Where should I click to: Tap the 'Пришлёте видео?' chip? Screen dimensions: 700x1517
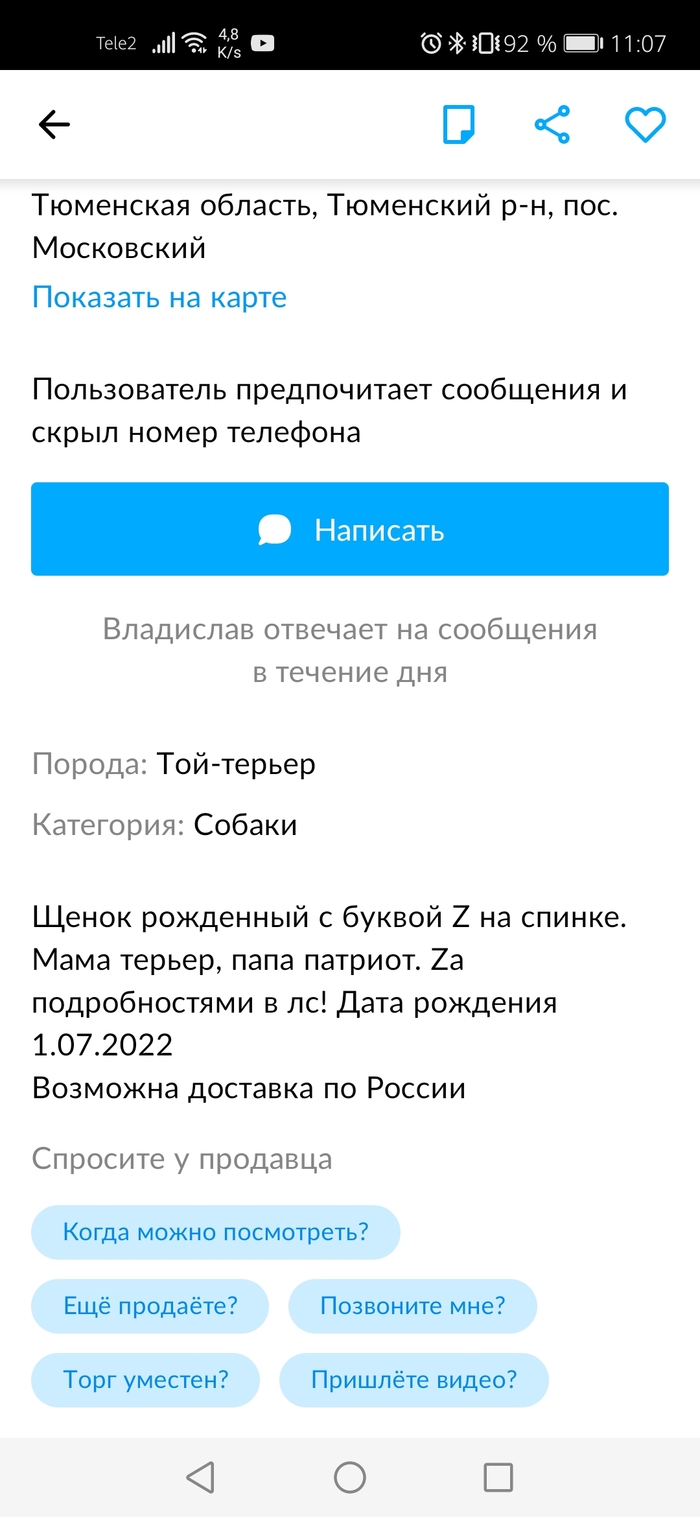pyautogui.click(x=413, y=1380)
